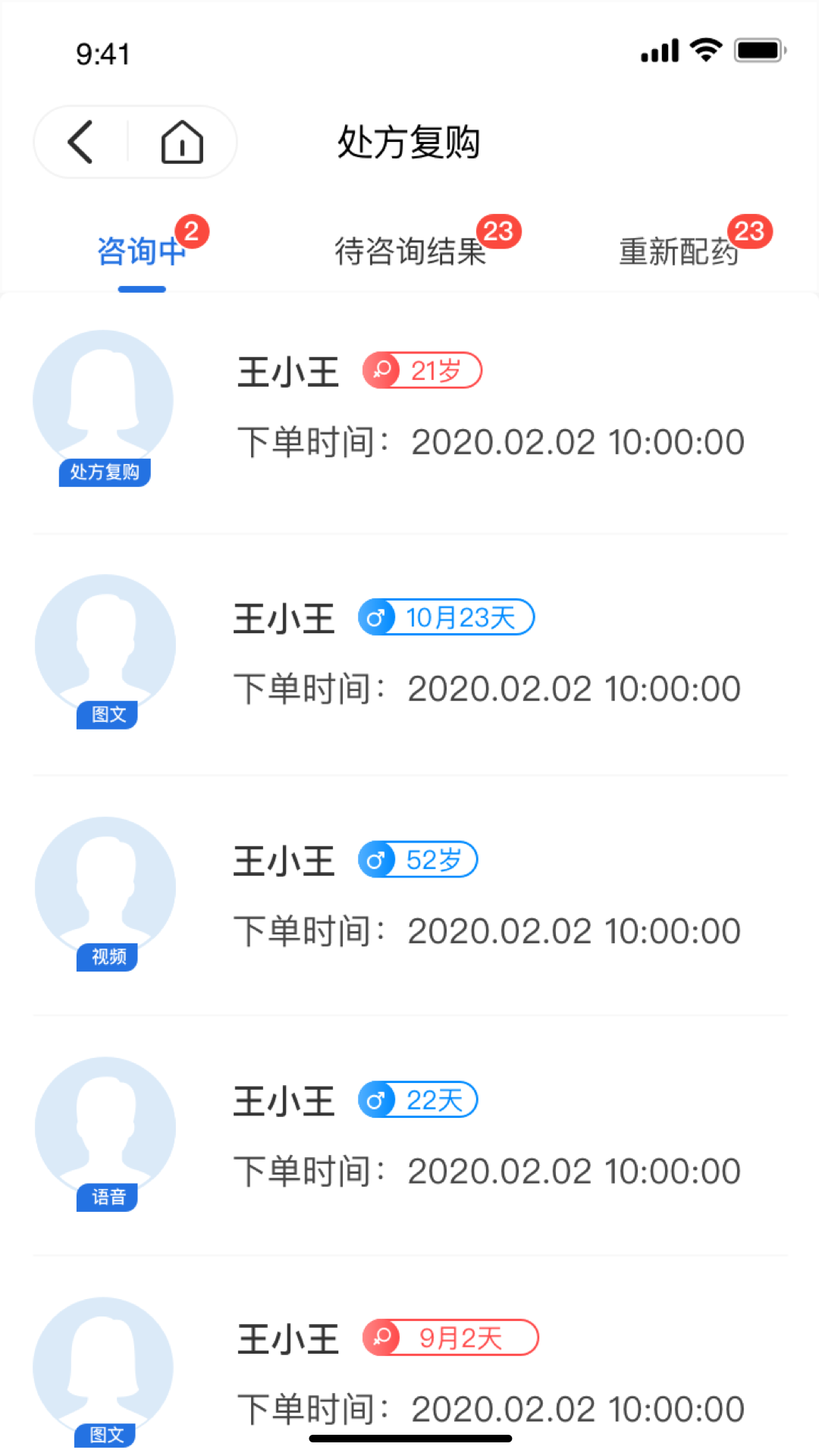Switch to the 重新配药 tab

point(680,252)
